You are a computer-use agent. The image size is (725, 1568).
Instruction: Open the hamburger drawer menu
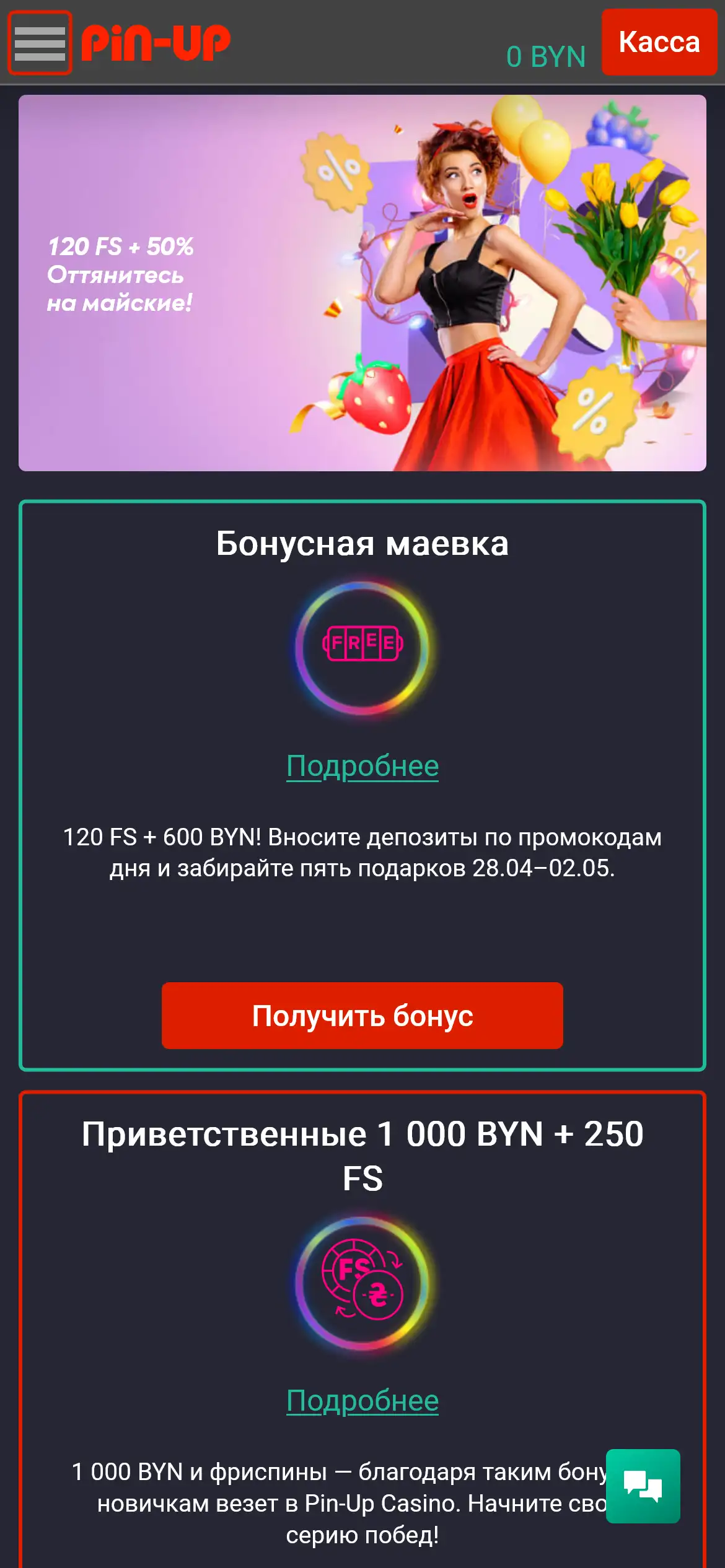pyautogui.click(x=40, y=43)
